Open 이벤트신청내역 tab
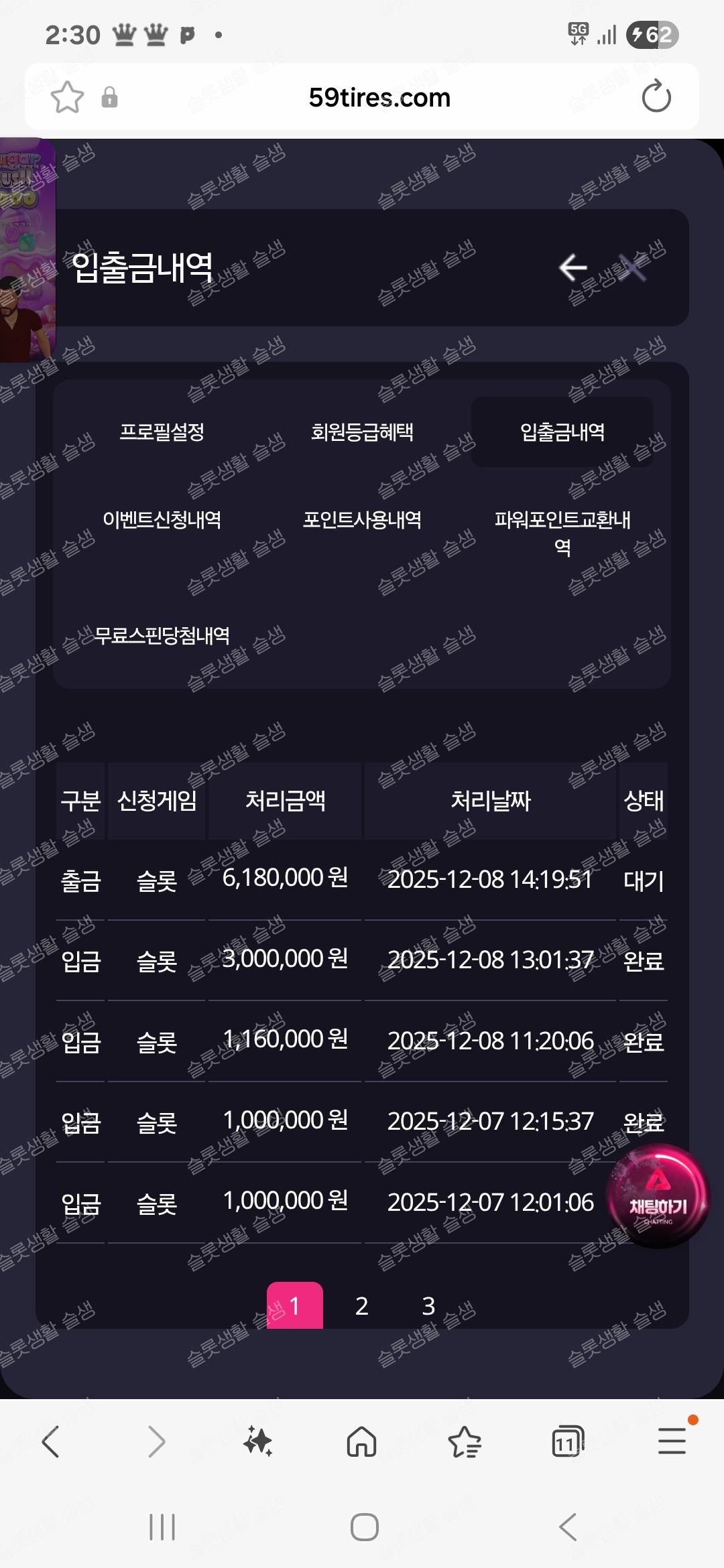Image resolution: width=724 pixels, height=1568 pixels. (x=162, y=519)
